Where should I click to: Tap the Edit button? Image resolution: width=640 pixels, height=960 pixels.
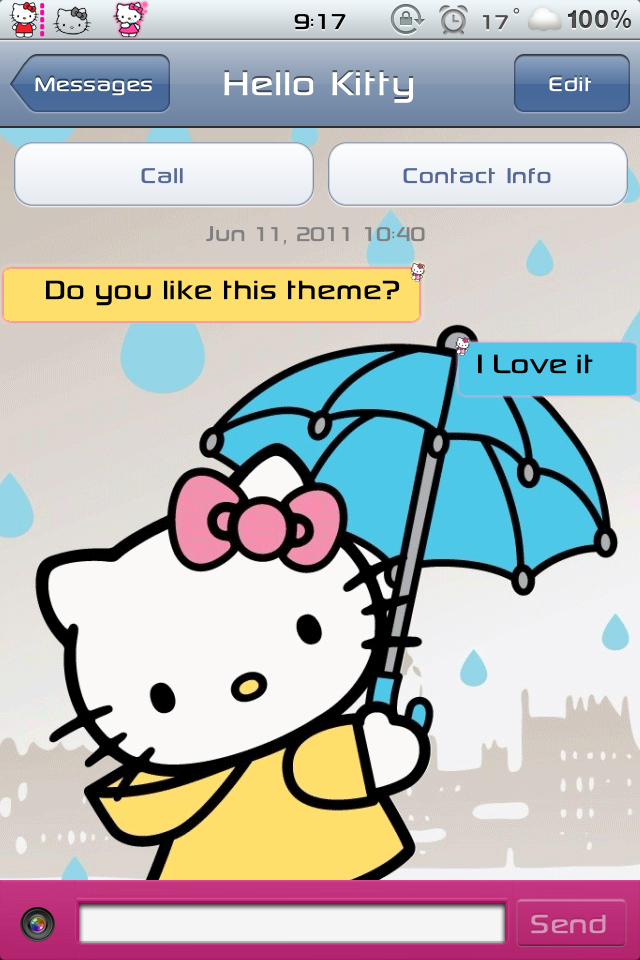click(x=570, y=84)
